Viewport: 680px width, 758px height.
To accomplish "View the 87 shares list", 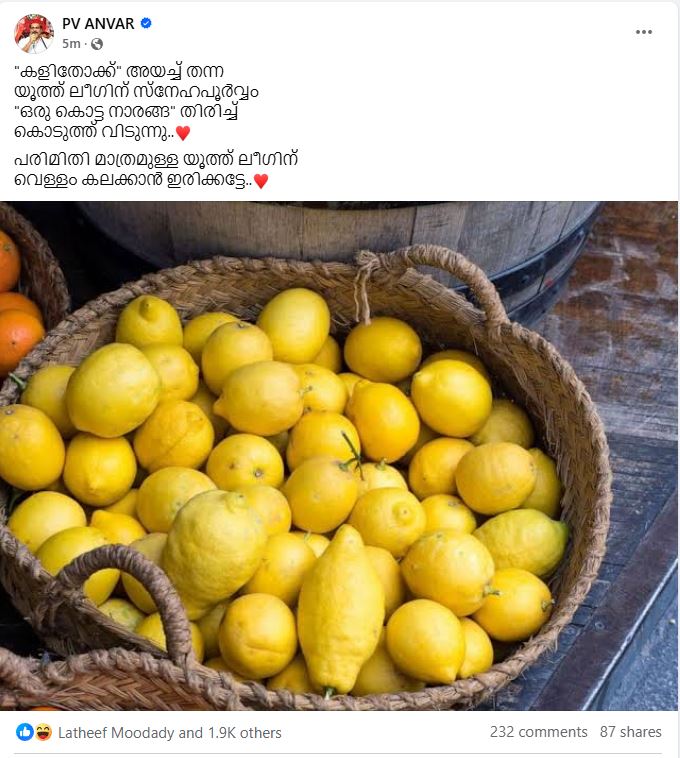I will pyautogui.click(x=630, y=732).
